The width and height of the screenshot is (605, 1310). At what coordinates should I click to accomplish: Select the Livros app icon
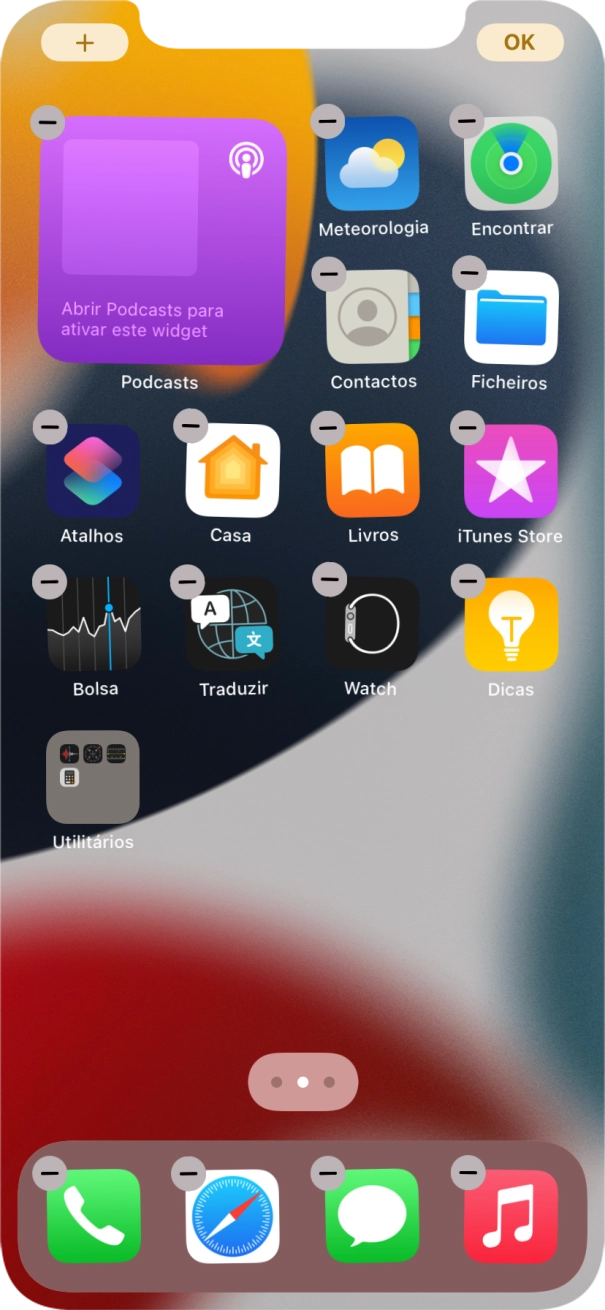tap(372, 471)
